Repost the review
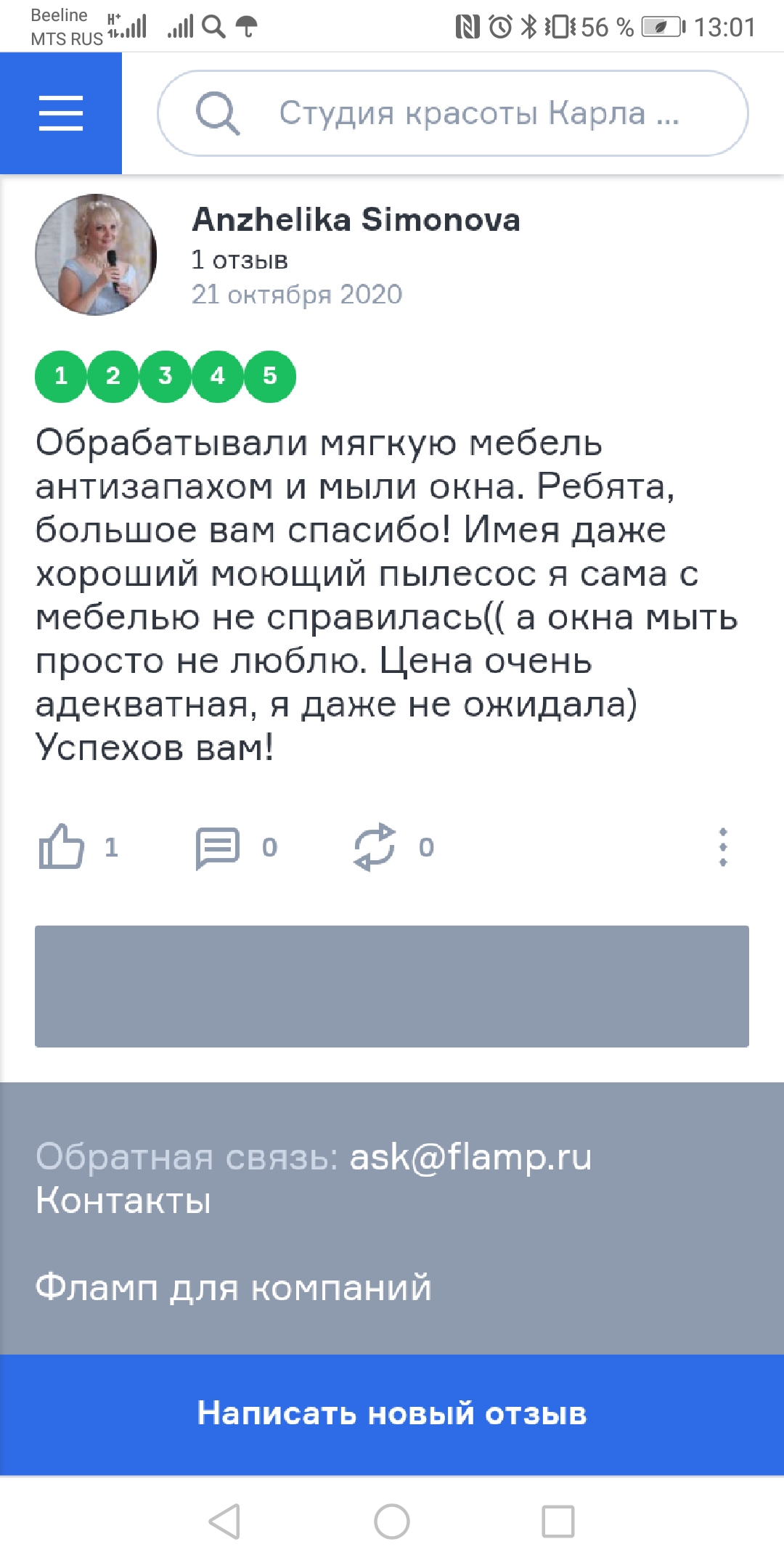This screenshot has width=784, height=1568. [375, 847]
